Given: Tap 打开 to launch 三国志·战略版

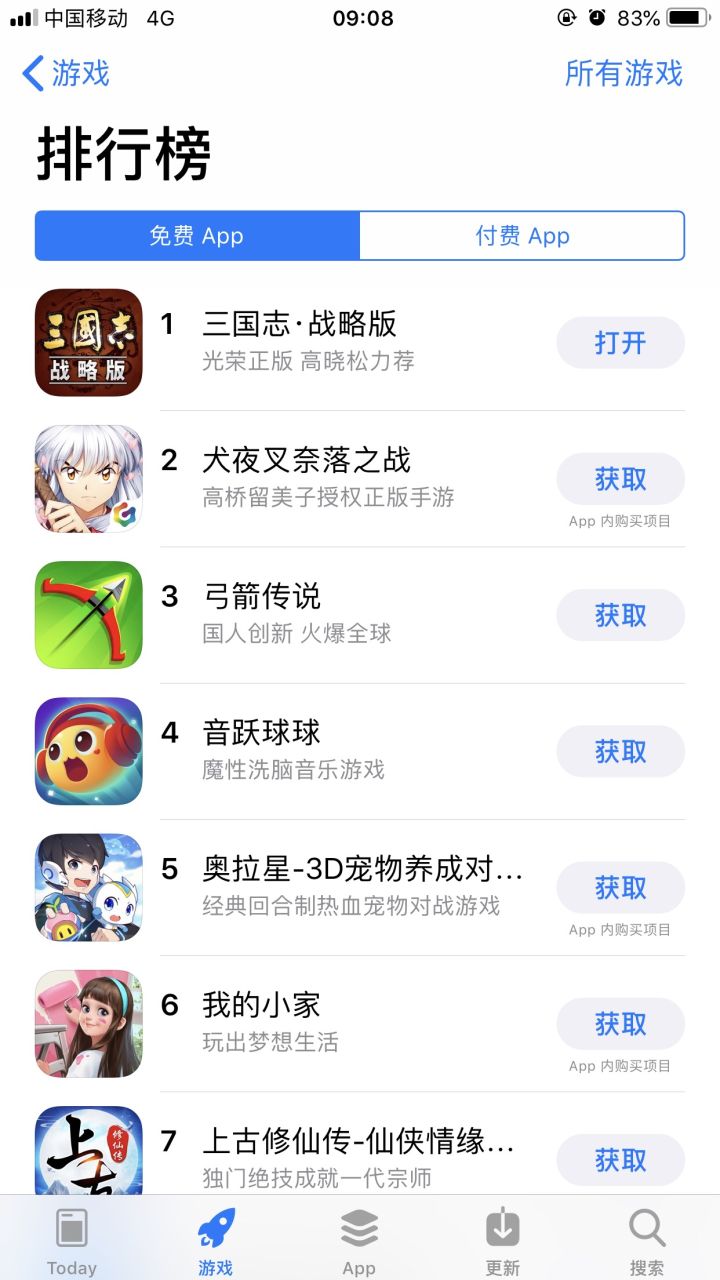Looking at the screenshot, I should coord(620,343).
